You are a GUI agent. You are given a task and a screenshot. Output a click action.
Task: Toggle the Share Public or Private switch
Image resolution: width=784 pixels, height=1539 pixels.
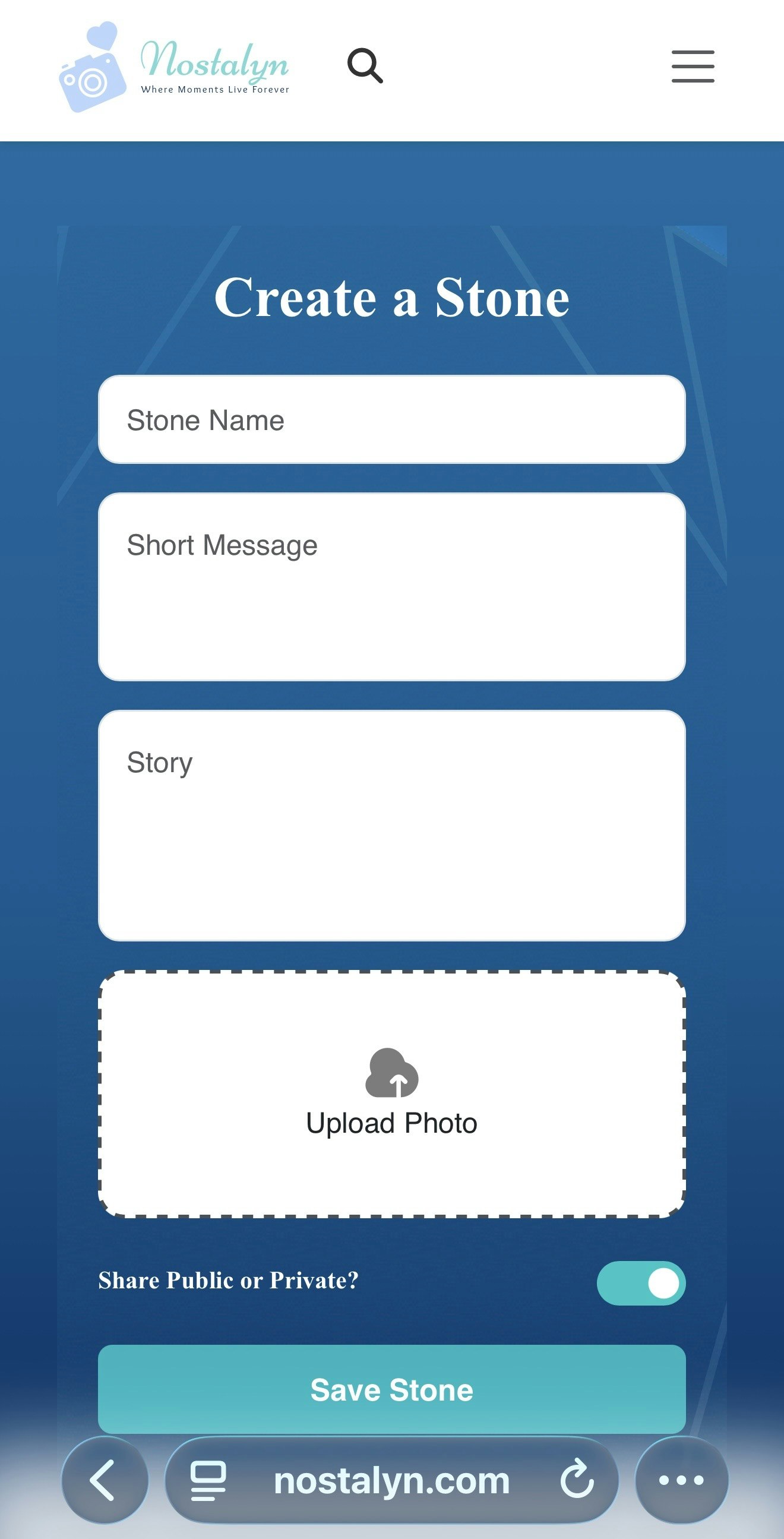pos(641,1283)
